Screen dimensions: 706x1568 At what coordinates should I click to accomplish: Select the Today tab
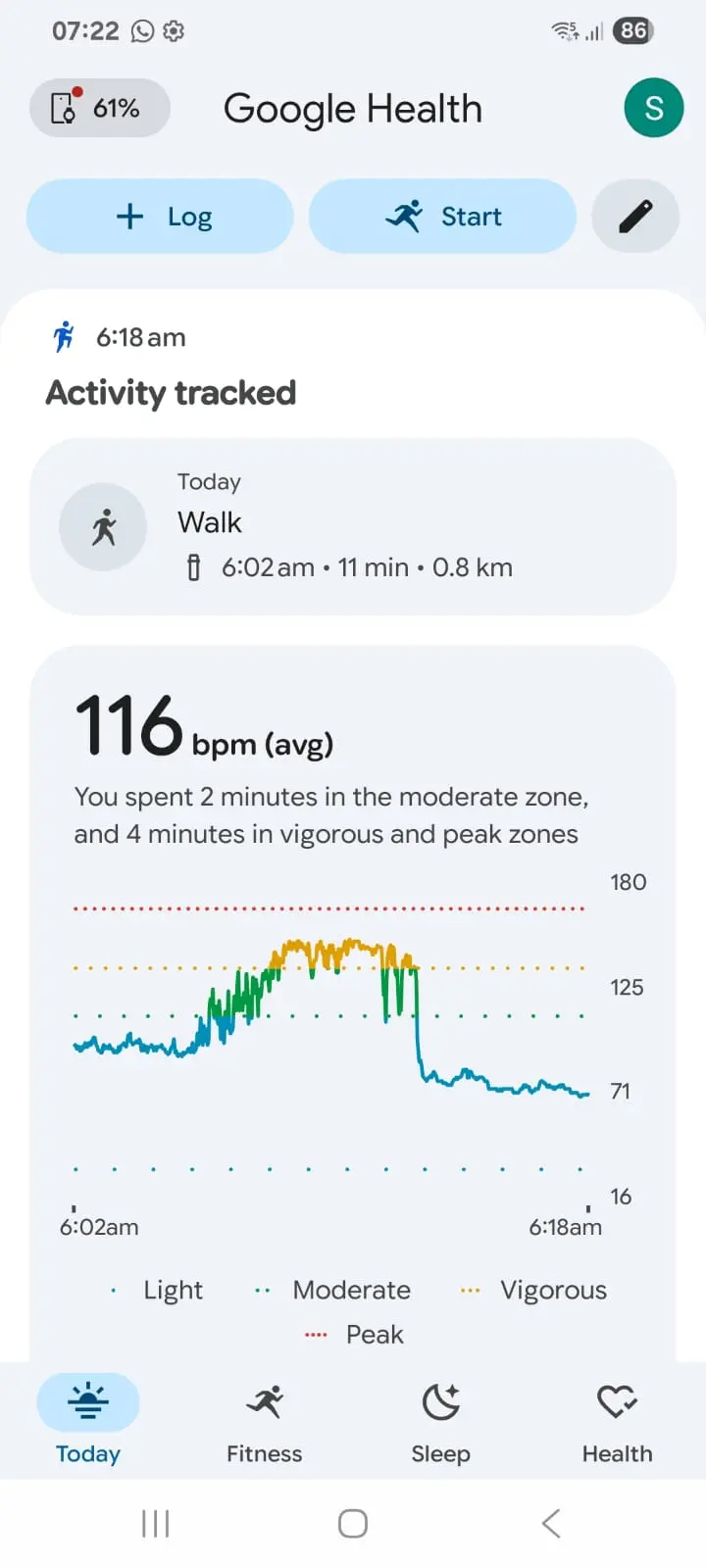88,1420
